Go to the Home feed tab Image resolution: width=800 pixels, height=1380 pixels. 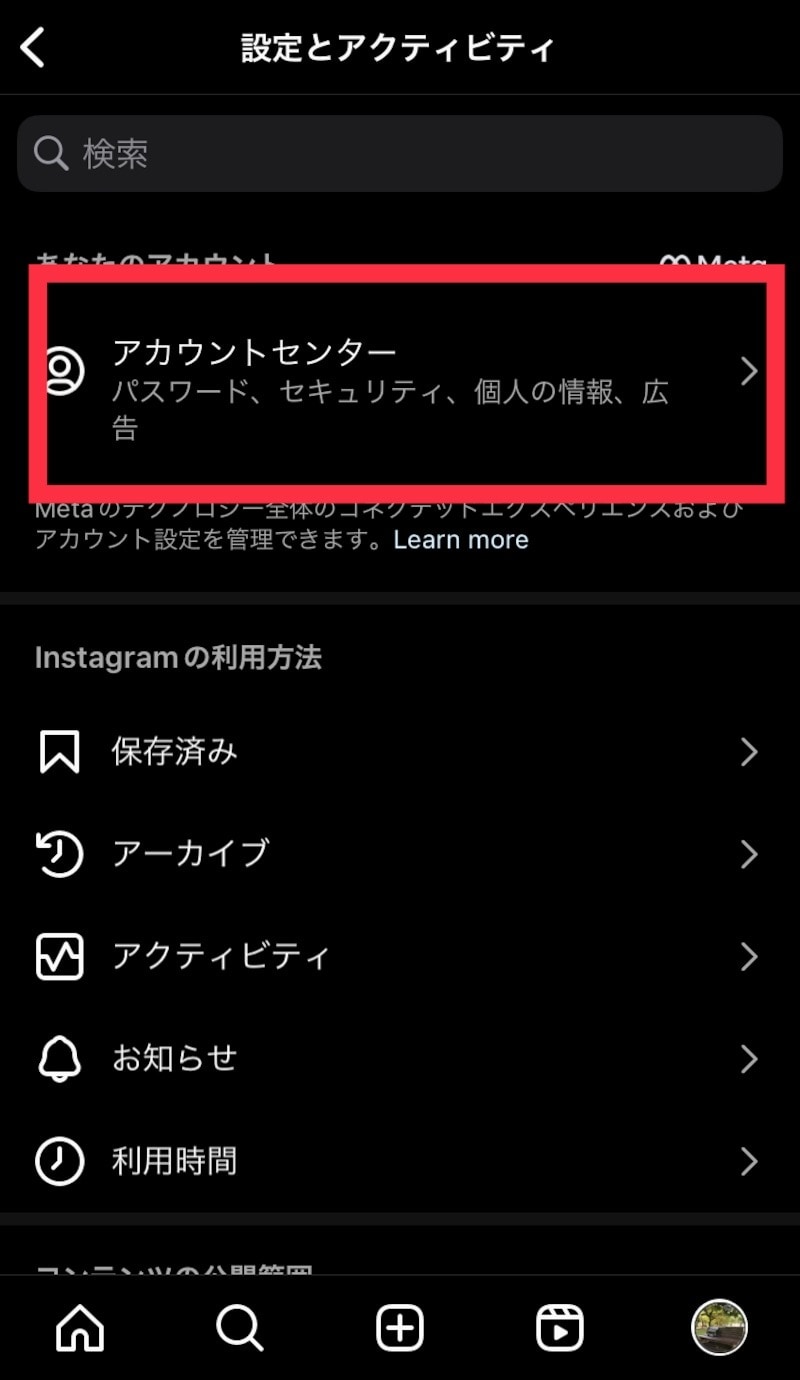80,1328
